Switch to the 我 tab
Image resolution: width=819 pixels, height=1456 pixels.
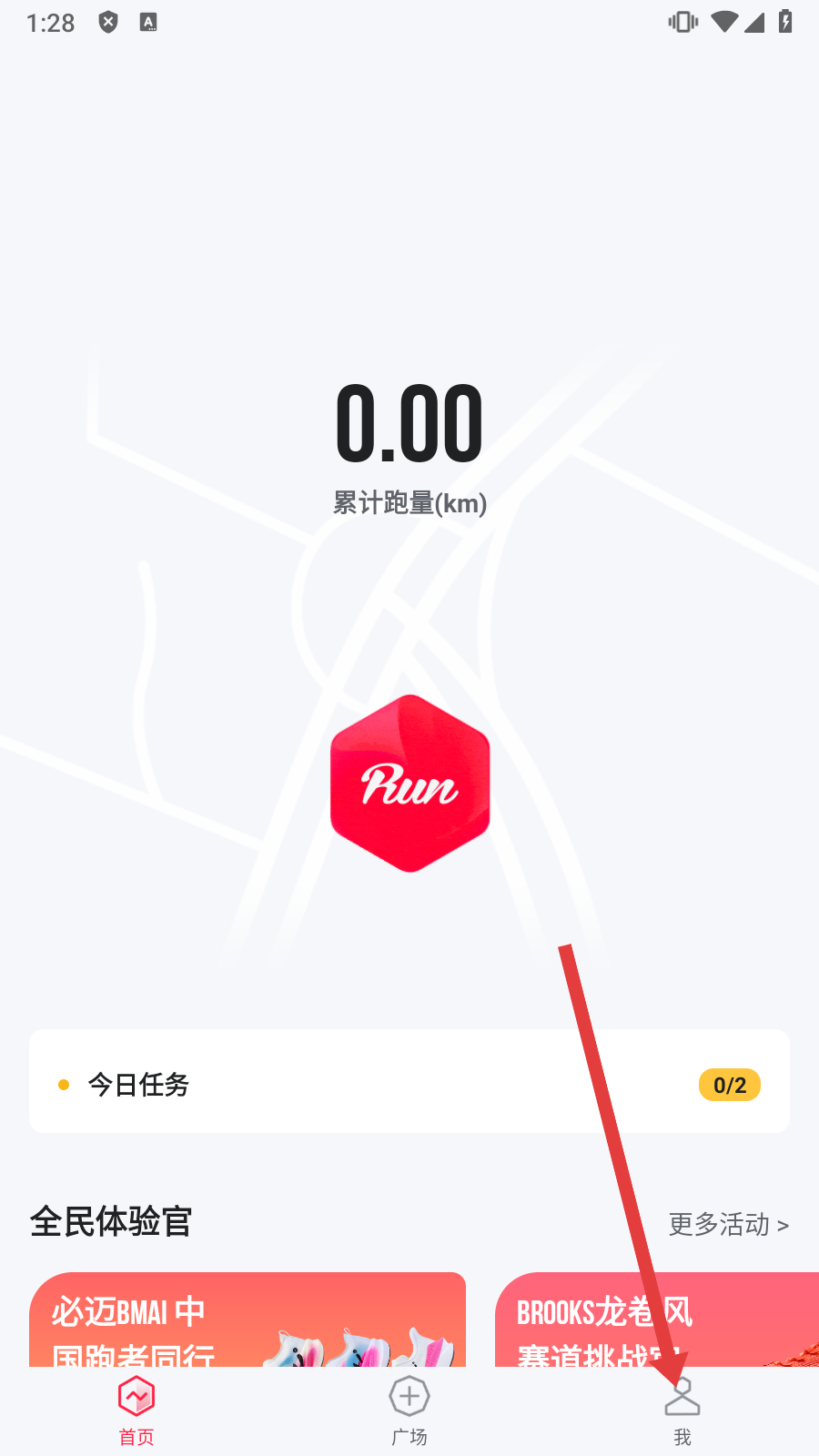point(682,1410)
